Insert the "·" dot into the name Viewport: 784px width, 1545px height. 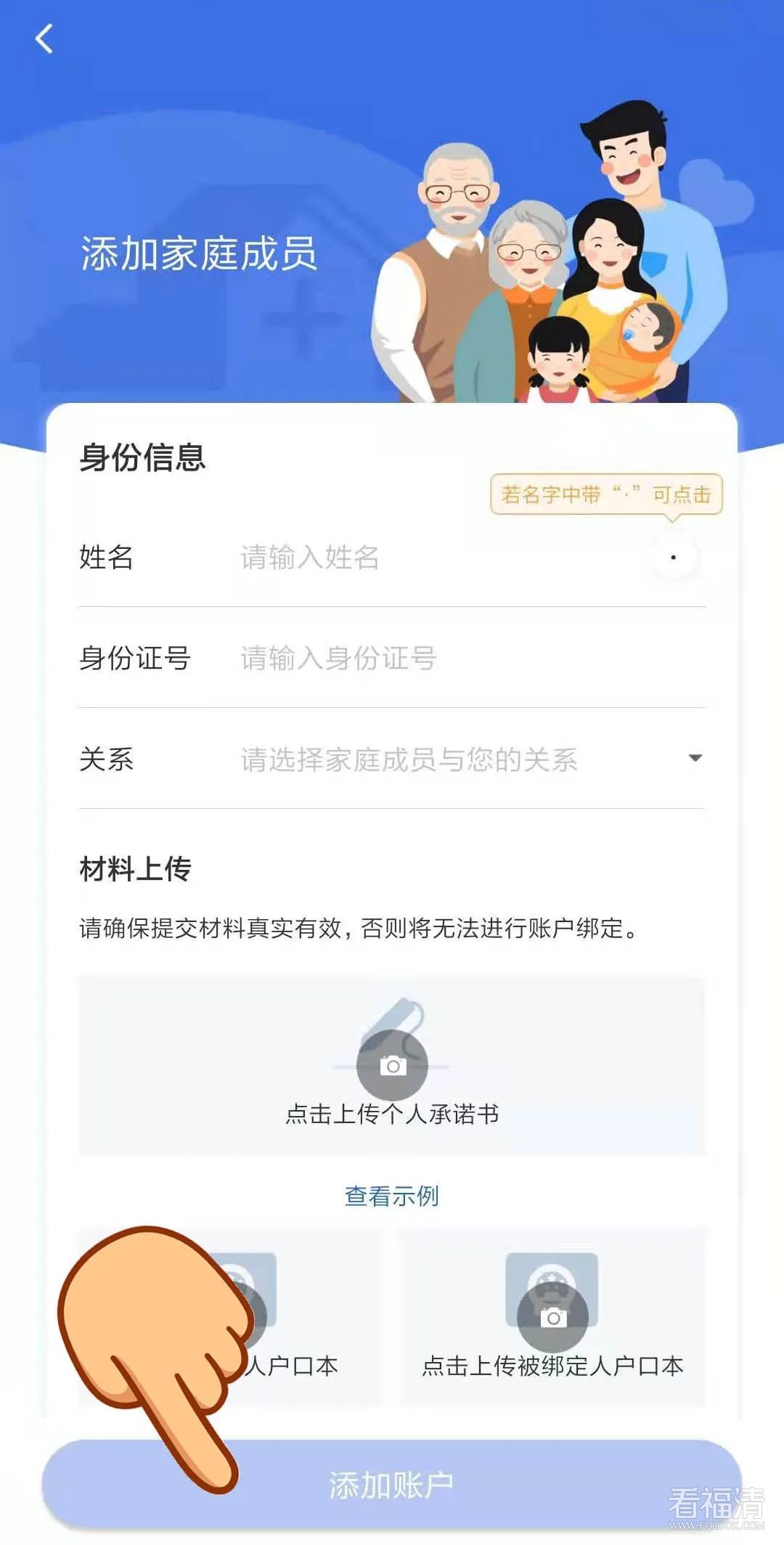(673, 558)
